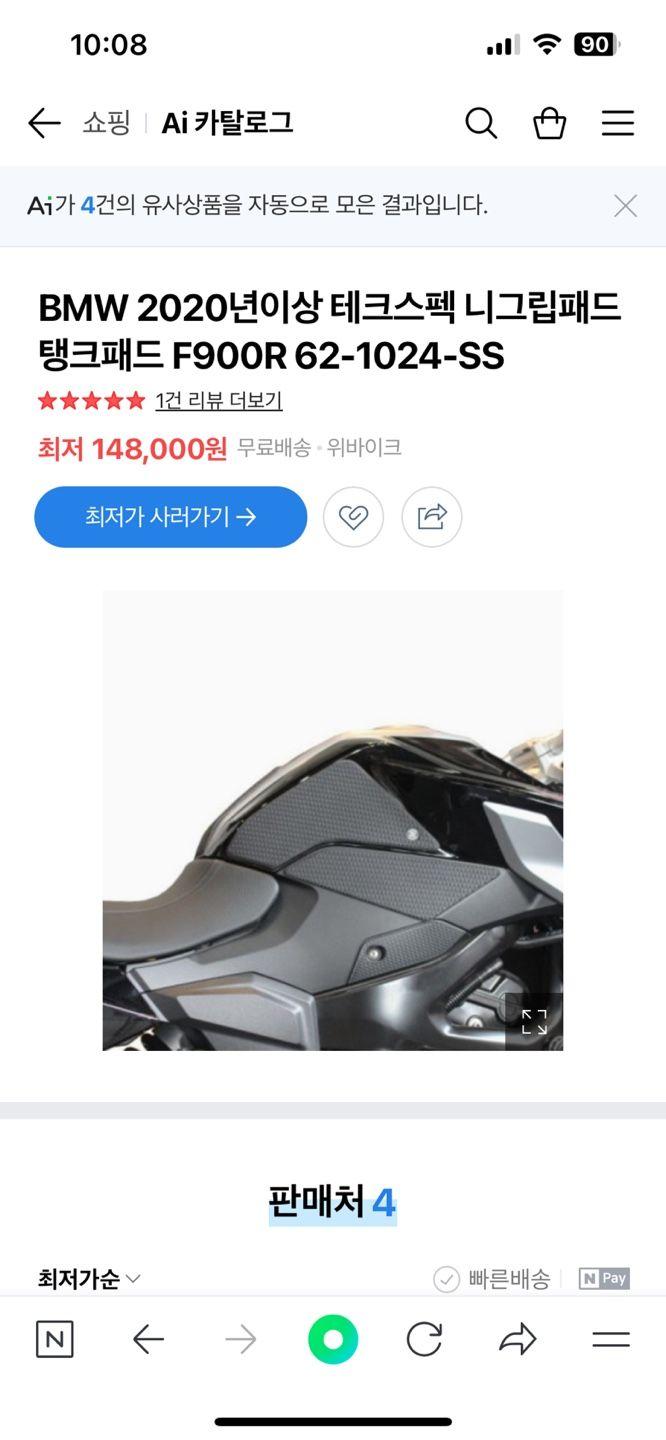Go back in browser toolbar

(148, 1340)
